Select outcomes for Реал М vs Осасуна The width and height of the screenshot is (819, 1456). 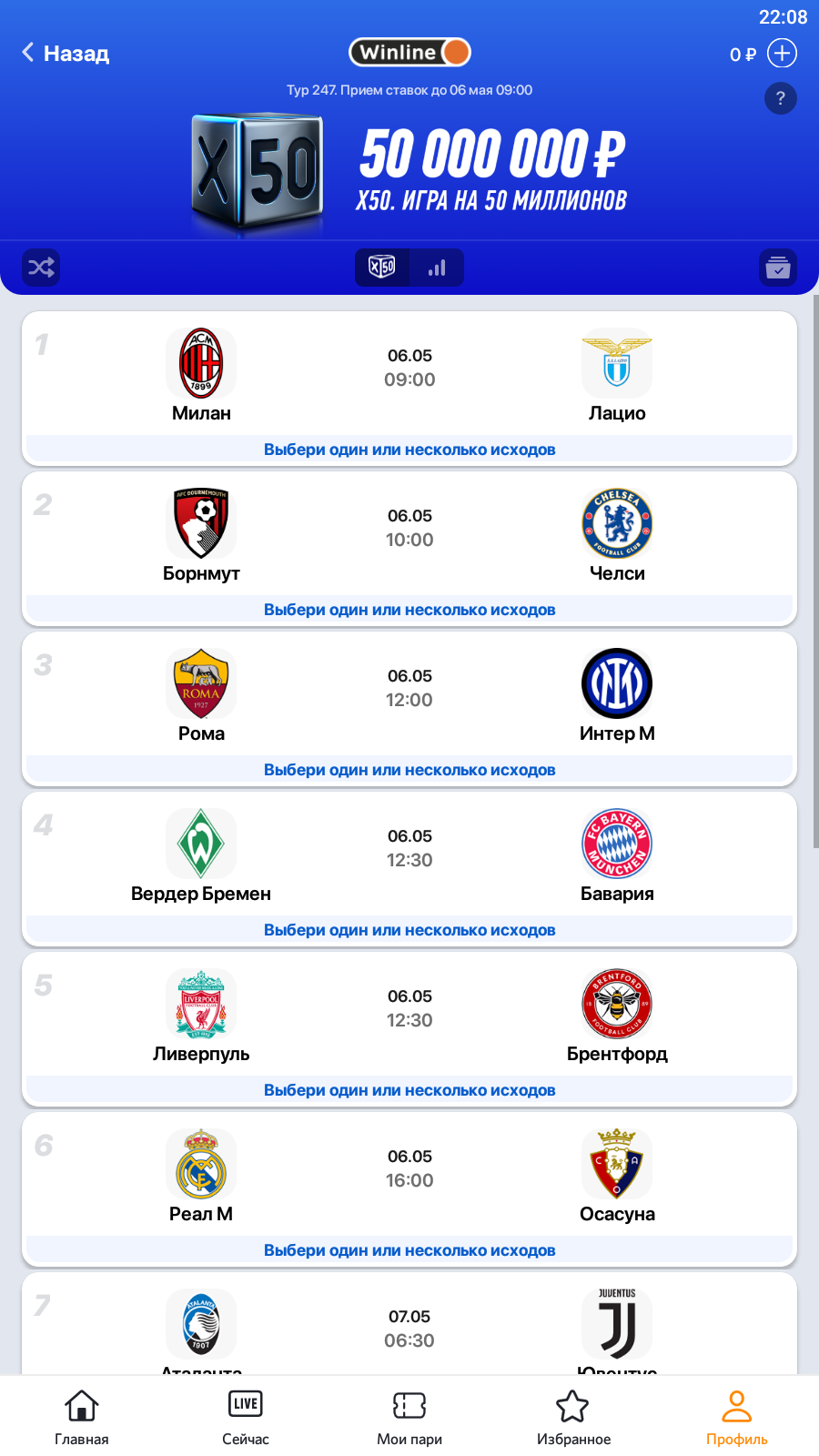coord(409,1250)
